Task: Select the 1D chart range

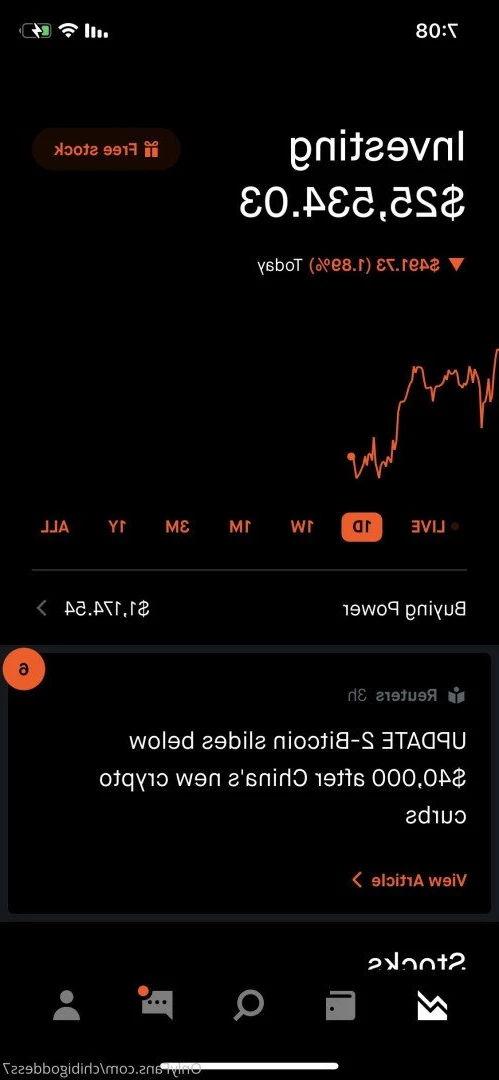Action: click(x=361, y=528)
